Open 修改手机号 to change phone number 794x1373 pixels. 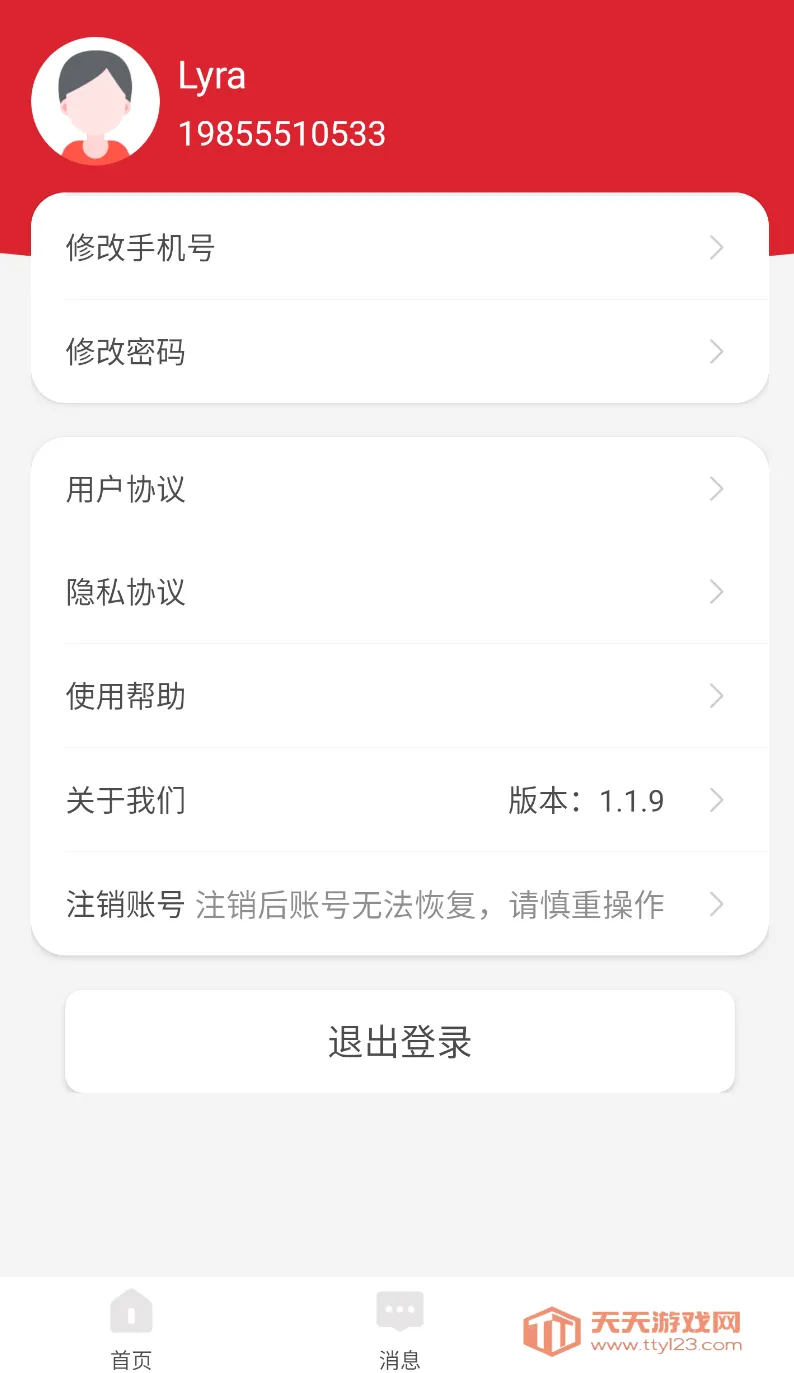pyautogui.click(x=398, y=248)
